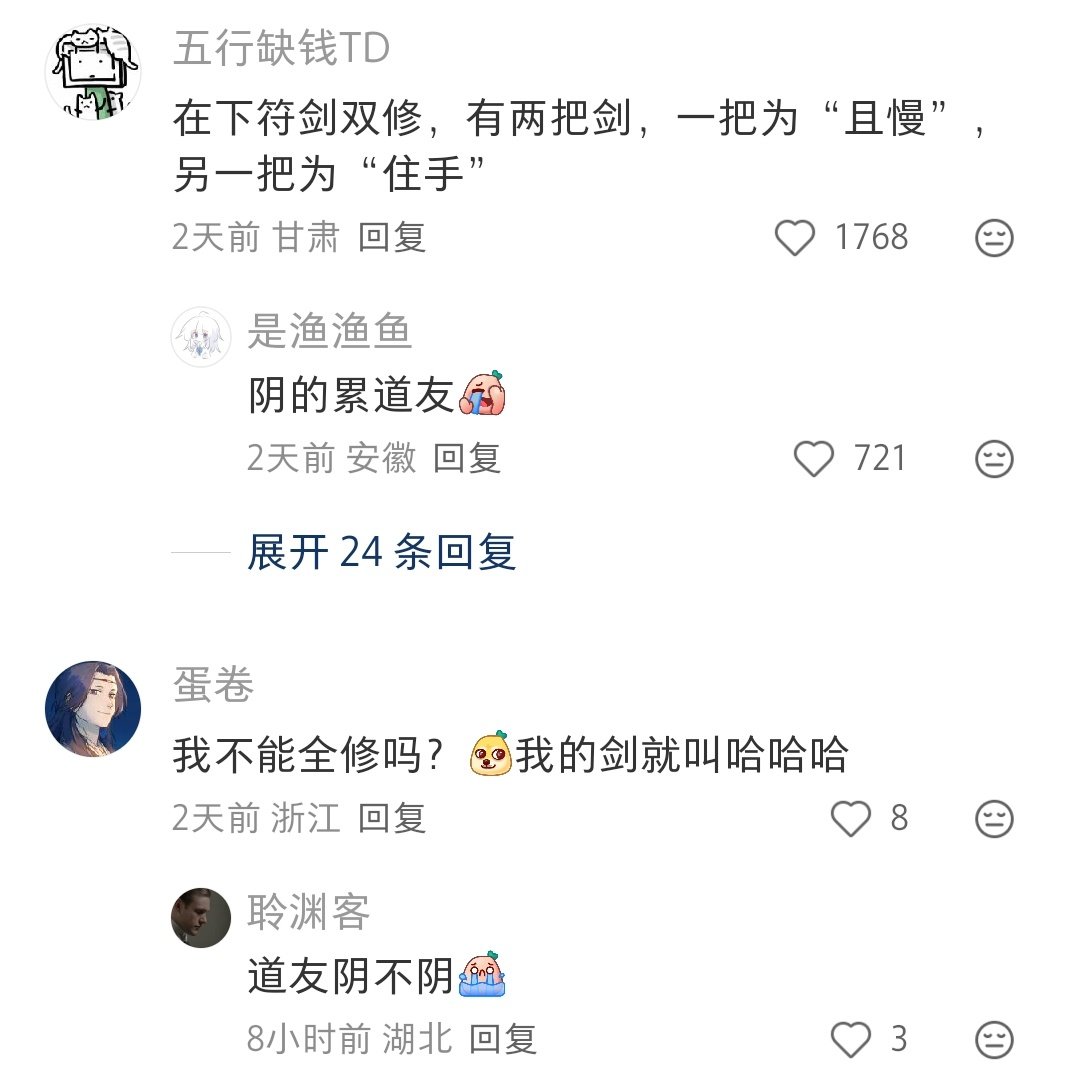The height and width of the screenshot is (1081, 1080).
Task: Open 蛋卷's profile avatar
Action: [93, 708]
